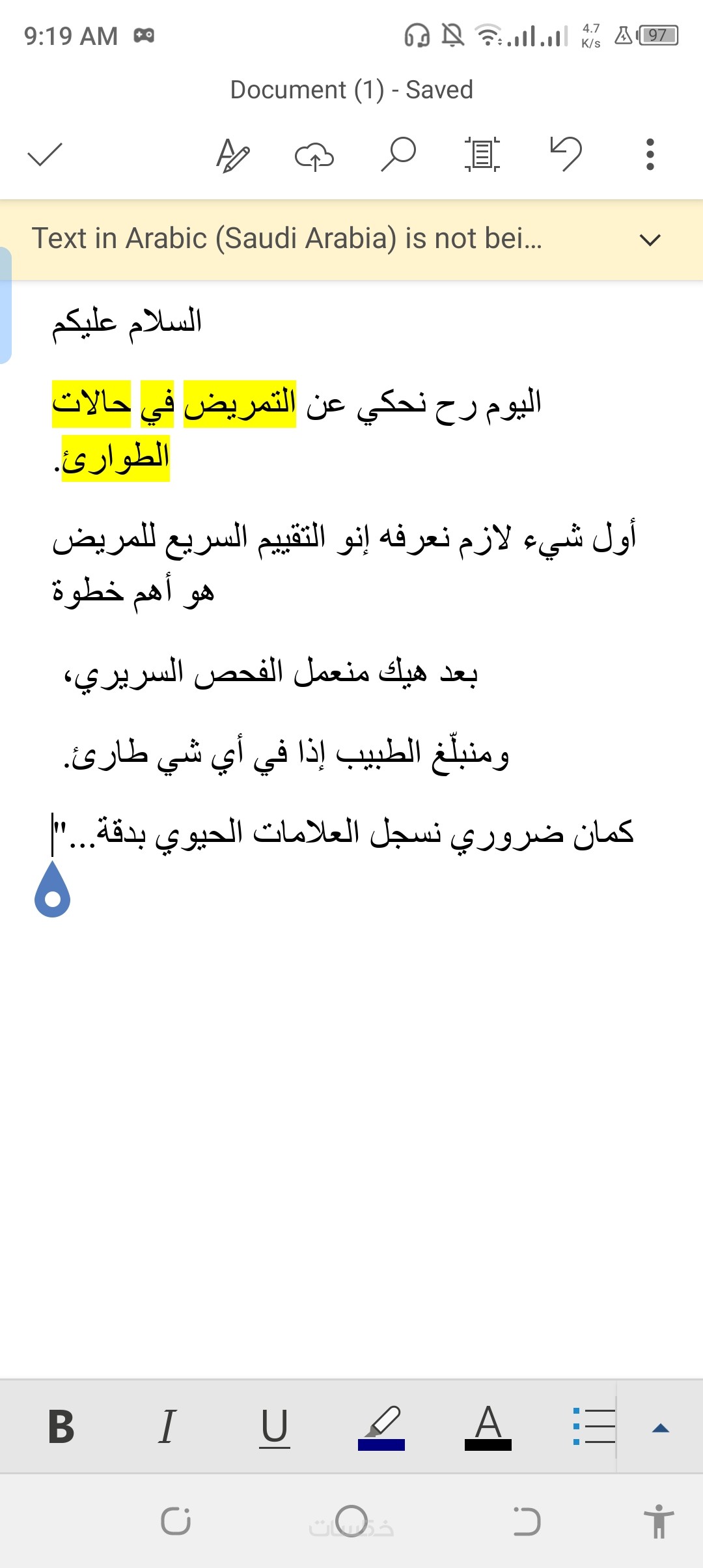Underline the text
703x1568 pixels.
tap(274, 1427)
